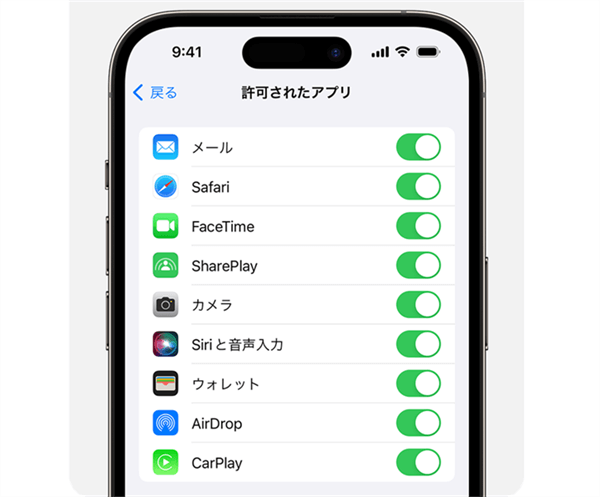
Task: Toggle SharePlay off
Action: [418, 266]
